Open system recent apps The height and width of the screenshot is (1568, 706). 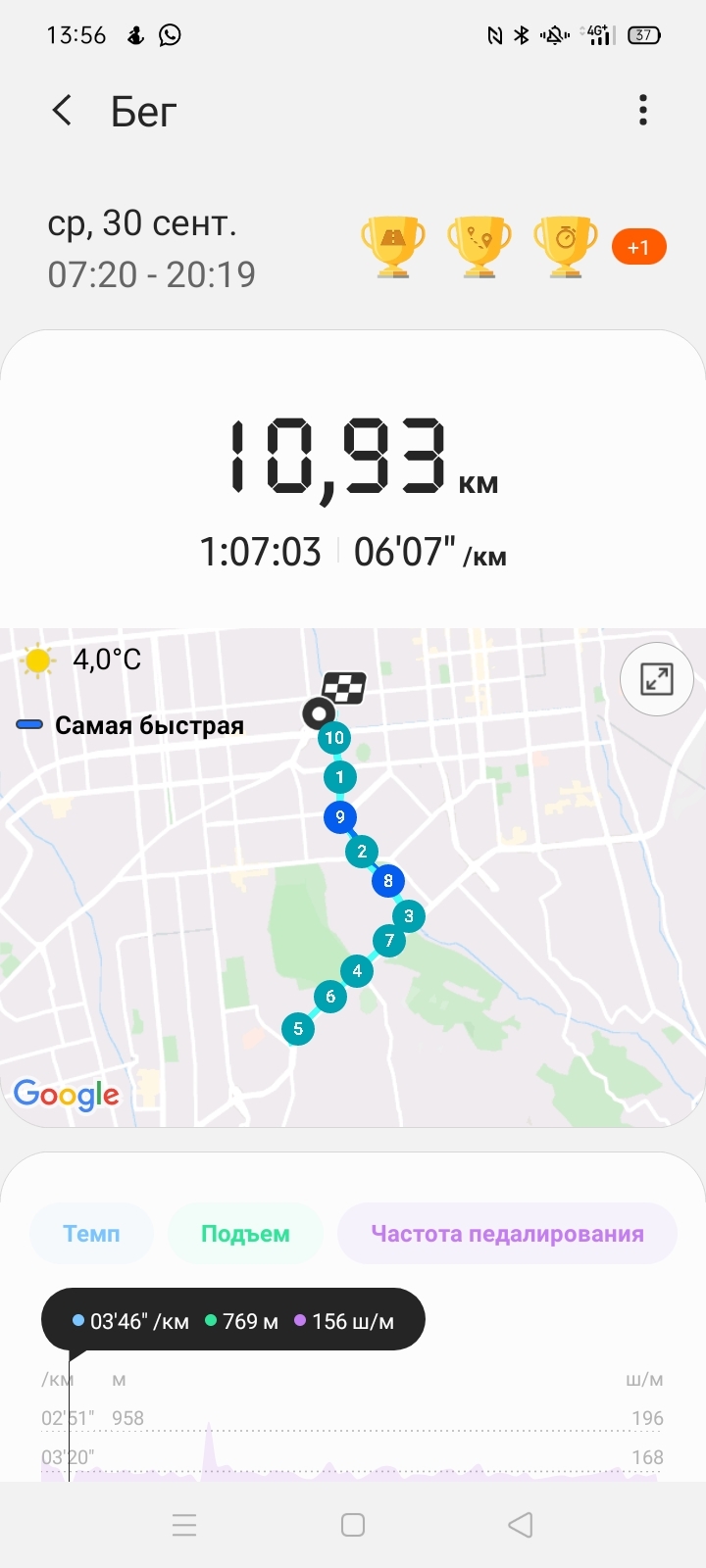point(184,1525)
